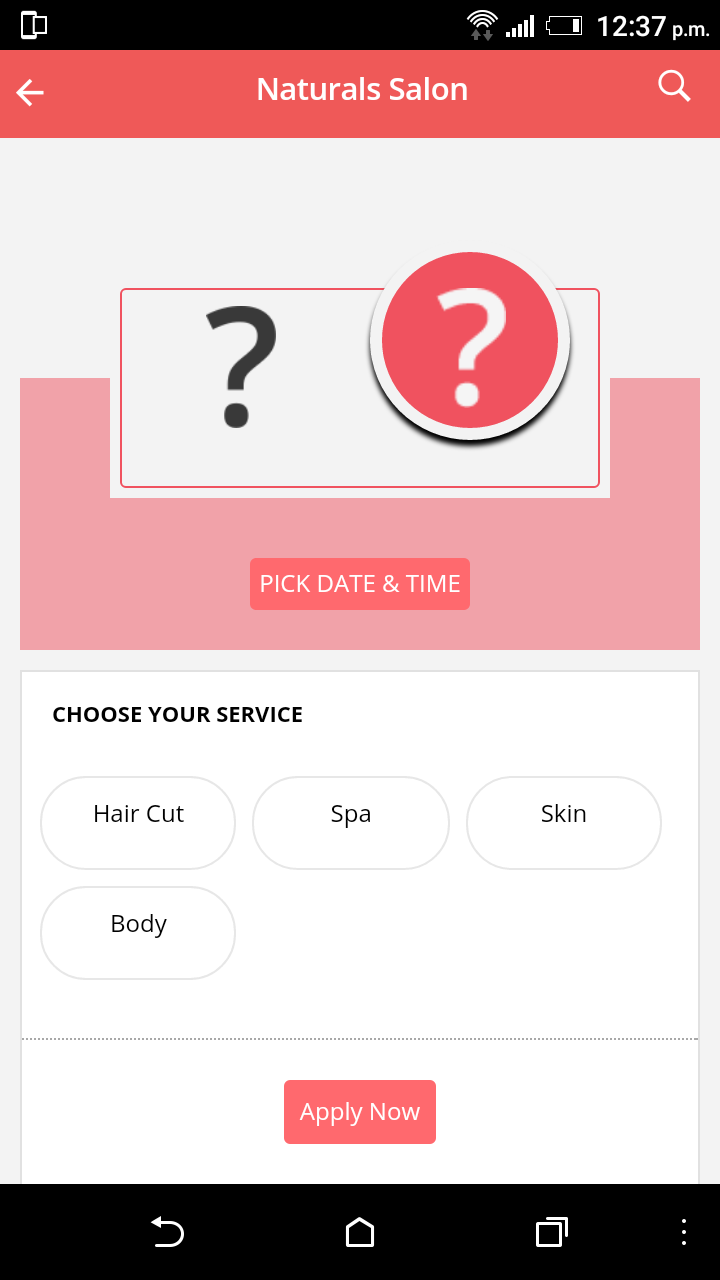Select the Hair Cut service option
The image size is (720, 1280).
coord(137,822)
